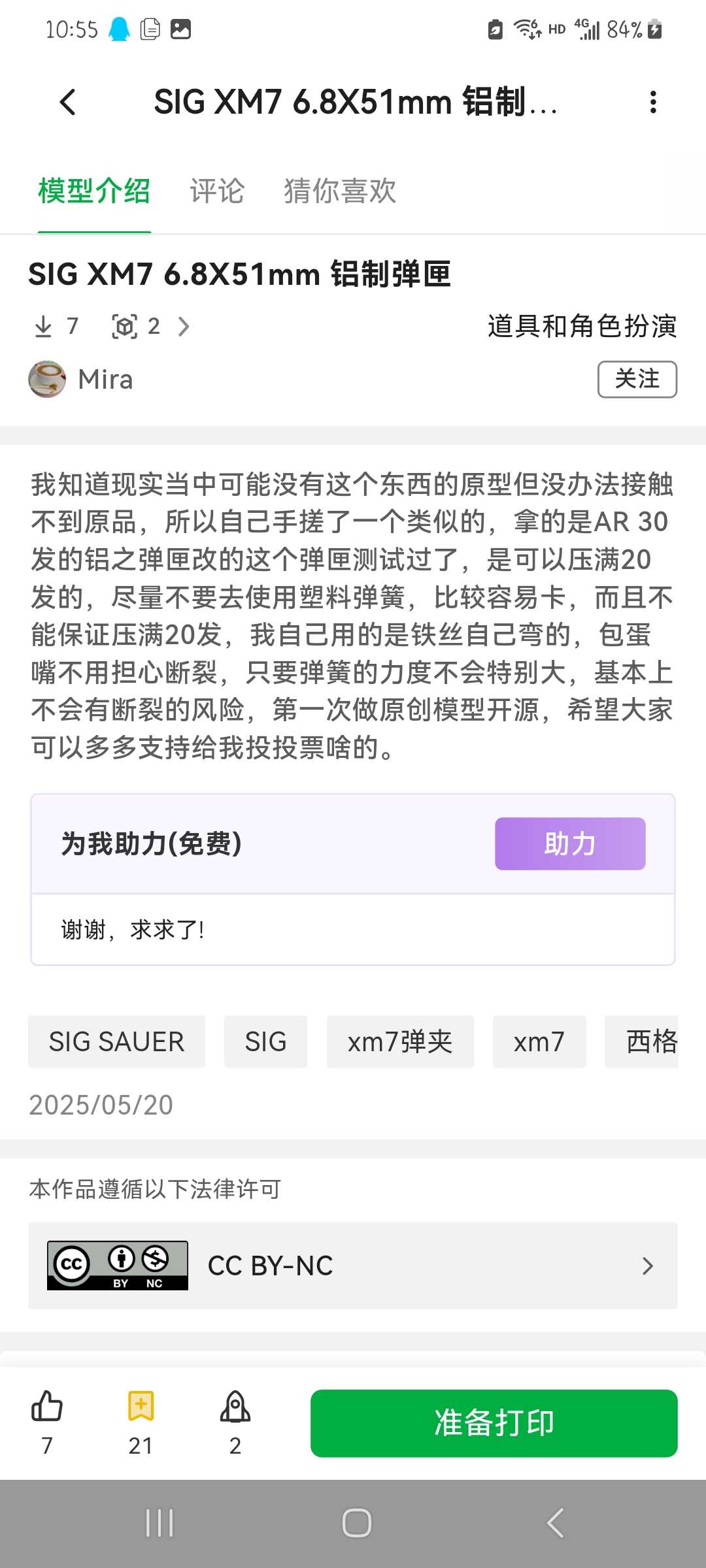Open the three-dot overflow menu
This screenshot has height=1568, width=706.
[652, 102]
